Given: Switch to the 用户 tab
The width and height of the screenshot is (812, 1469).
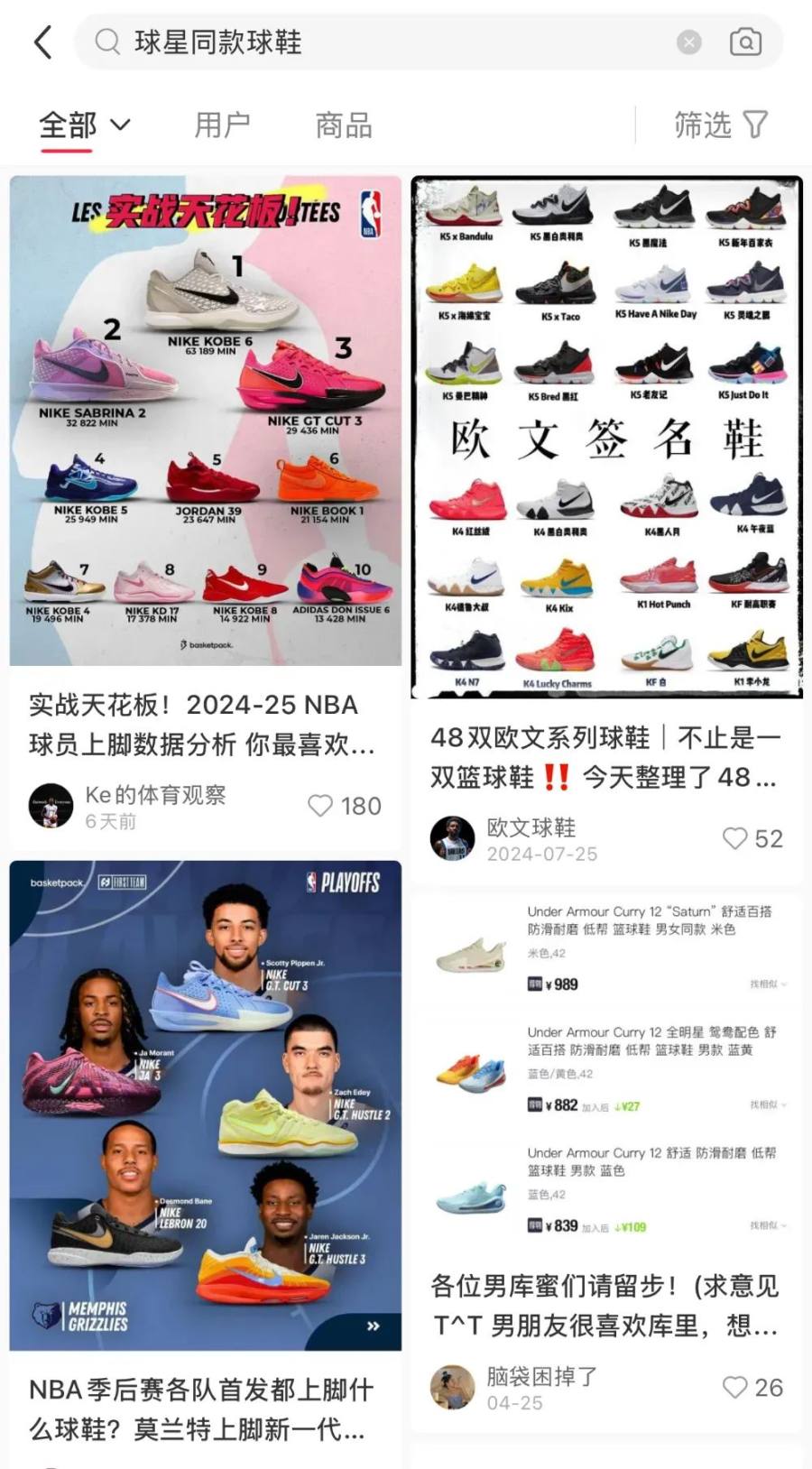Looking at the screenshot, I should [222, 125].
